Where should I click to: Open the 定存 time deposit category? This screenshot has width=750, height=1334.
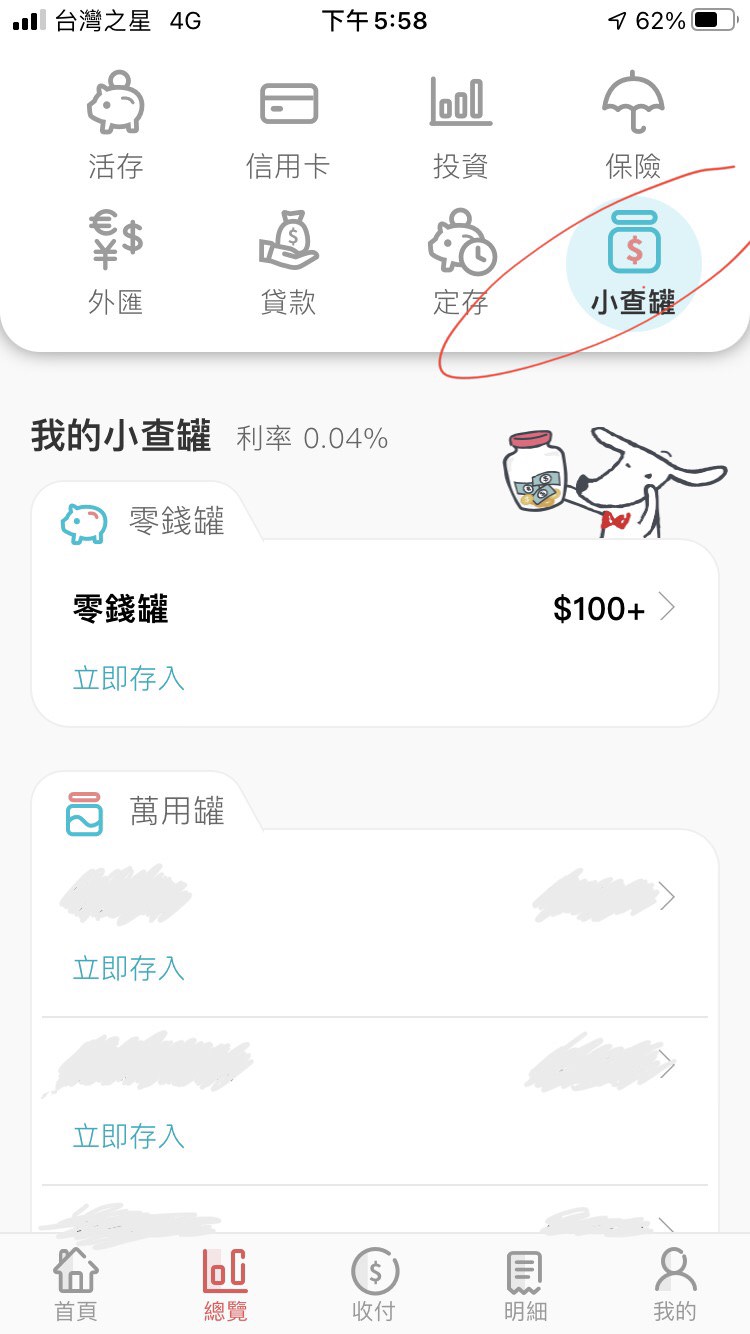pyautogui.click(x=460, y=262)
